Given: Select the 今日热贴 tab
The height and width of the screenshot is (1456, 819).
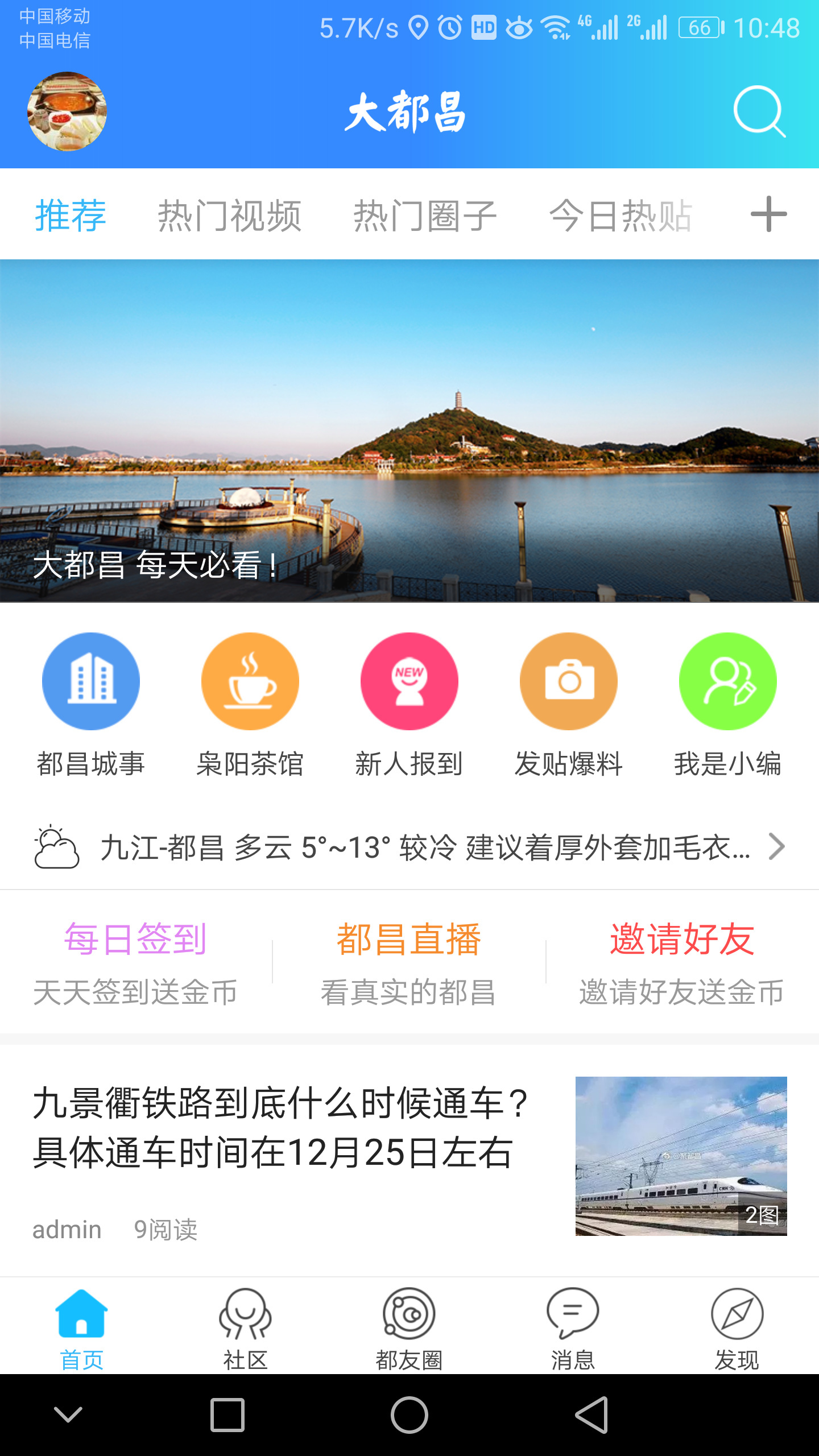Looking at the screenshot, I should [621, 216].
